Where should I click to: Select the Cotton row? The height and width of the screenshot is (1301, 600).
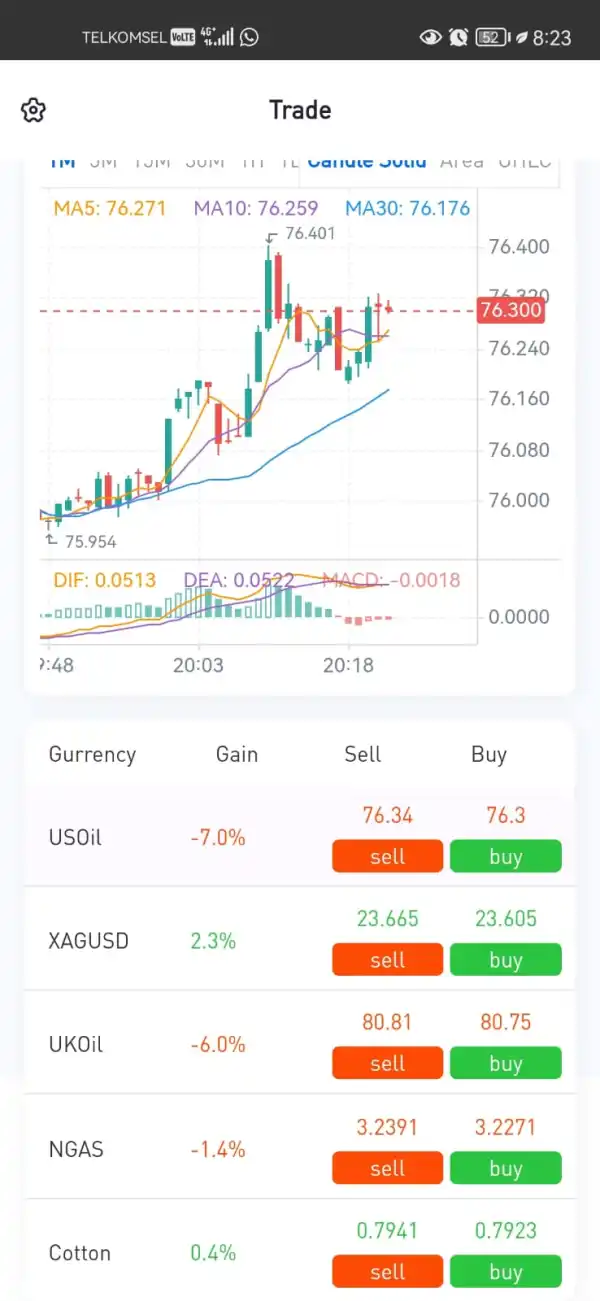click(300, 1251)
